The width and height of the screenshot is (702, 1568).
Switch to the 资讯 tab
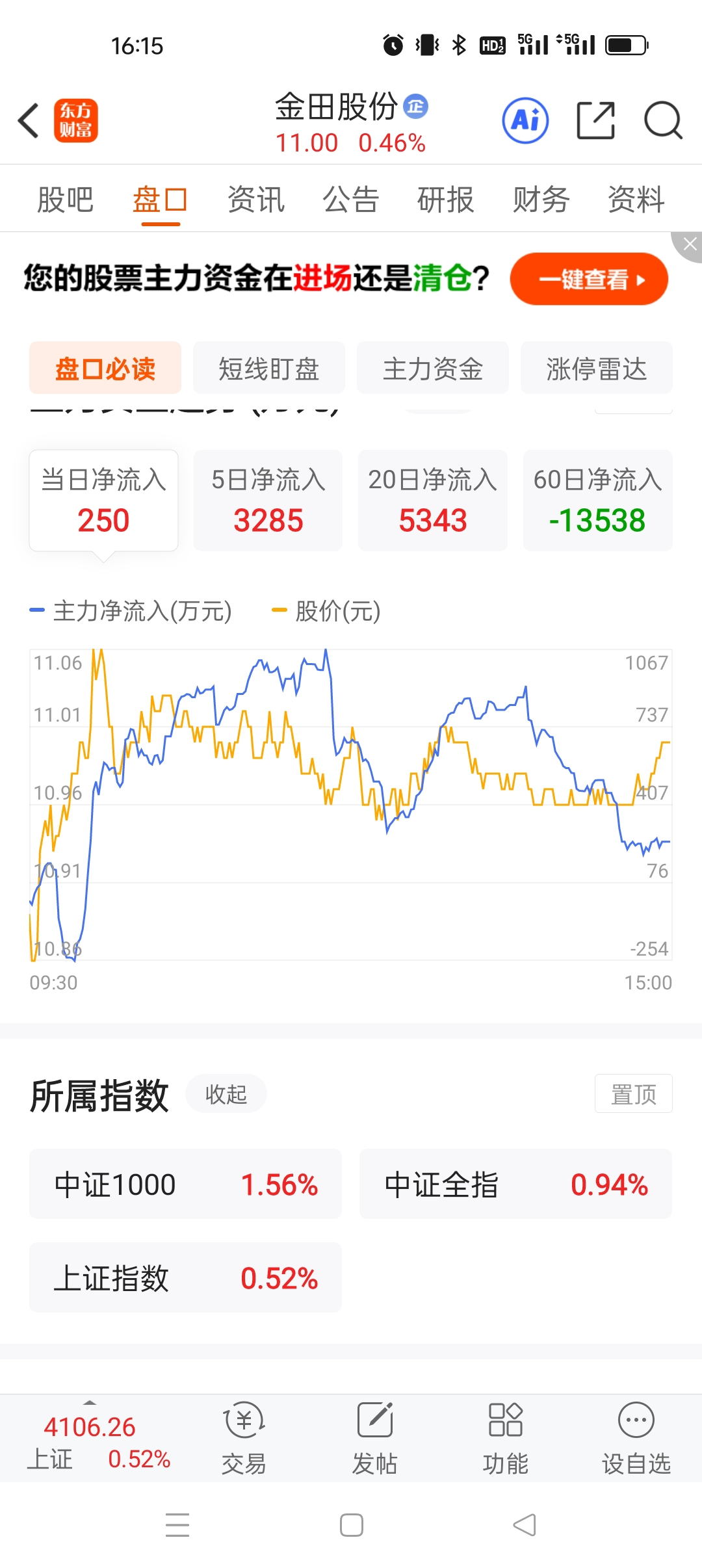tap(256, 200)
